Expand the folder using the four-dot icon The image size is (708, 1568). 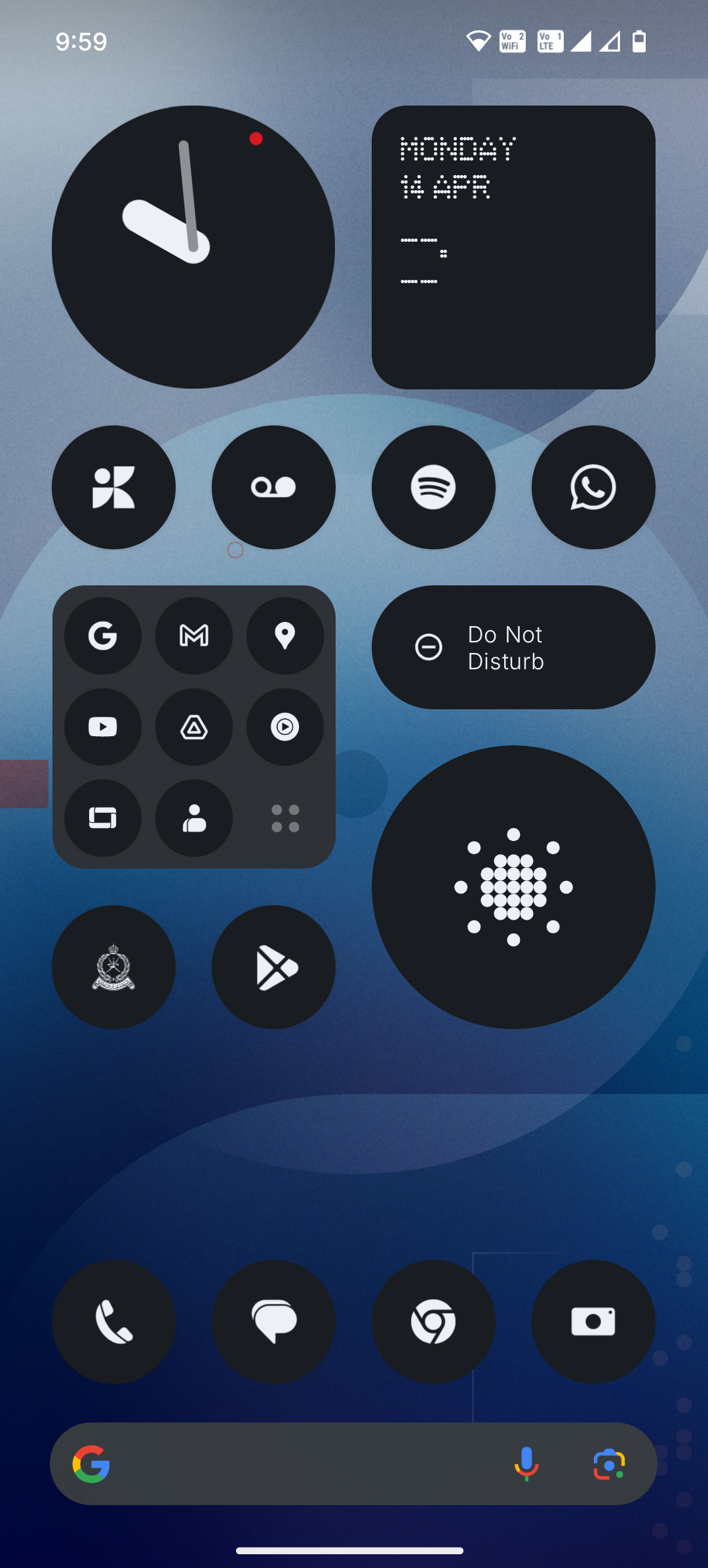[285, 818]
